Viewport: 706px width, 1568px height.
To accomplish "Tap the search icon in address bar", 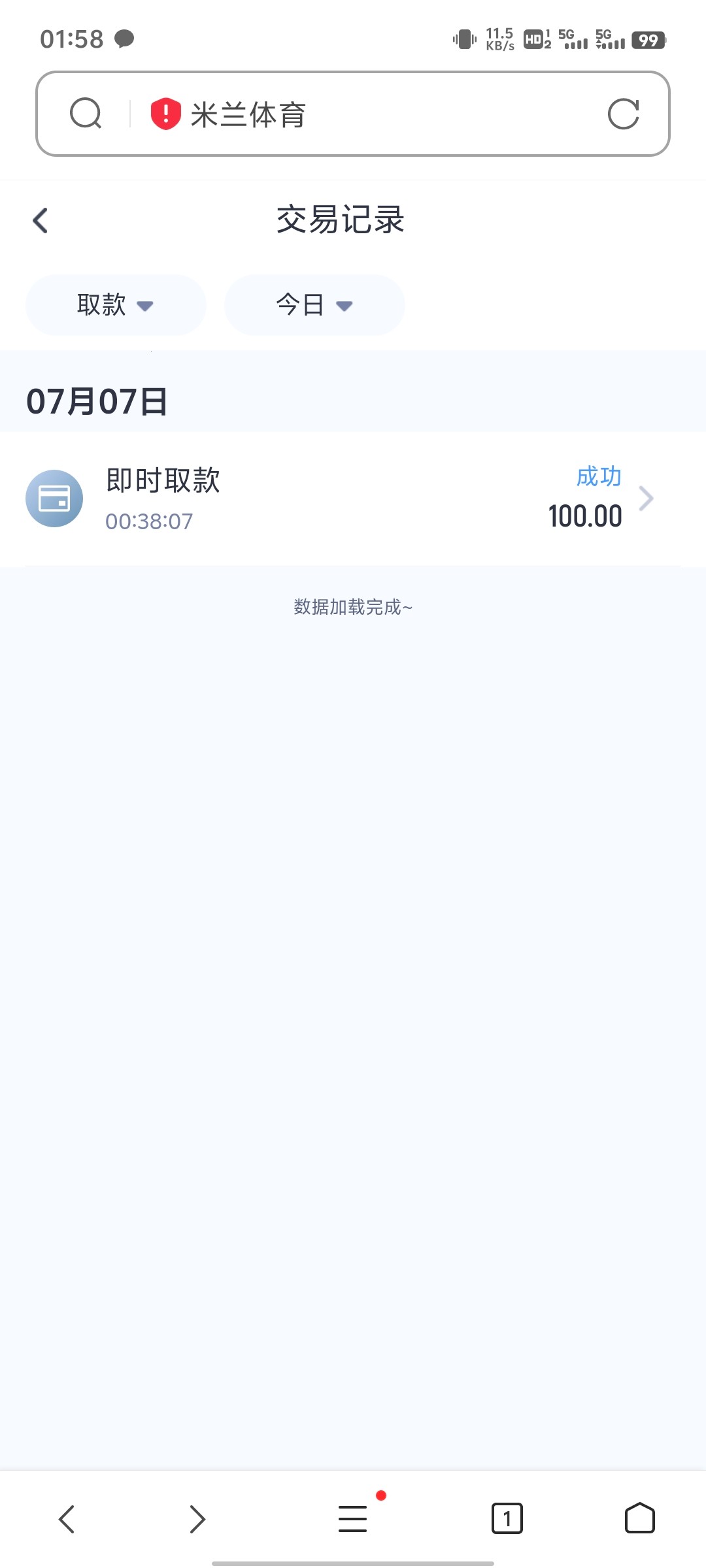I will [86, 114].
